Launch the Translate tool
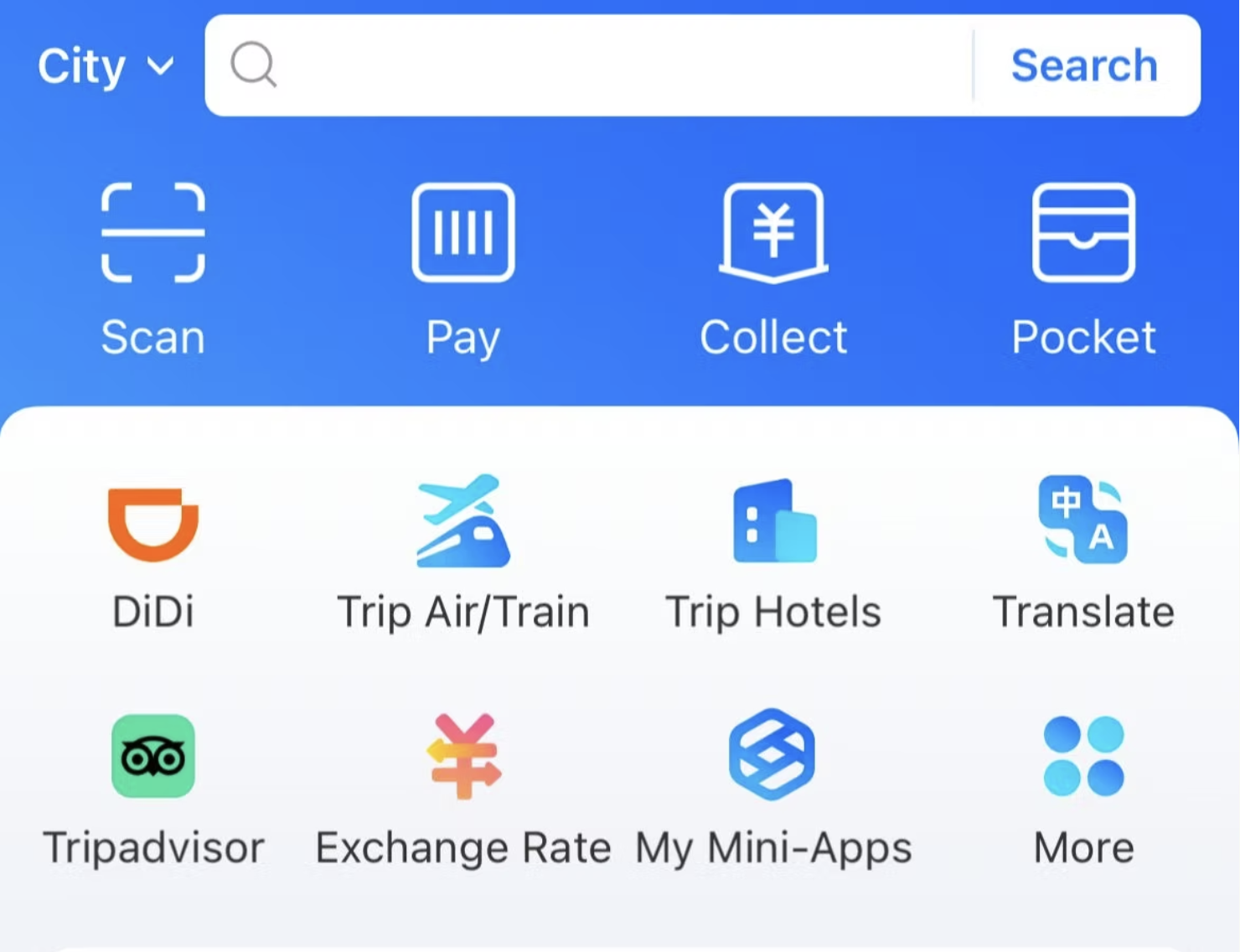Viewport: 1240px width, 952px height. pos(1083,553)
